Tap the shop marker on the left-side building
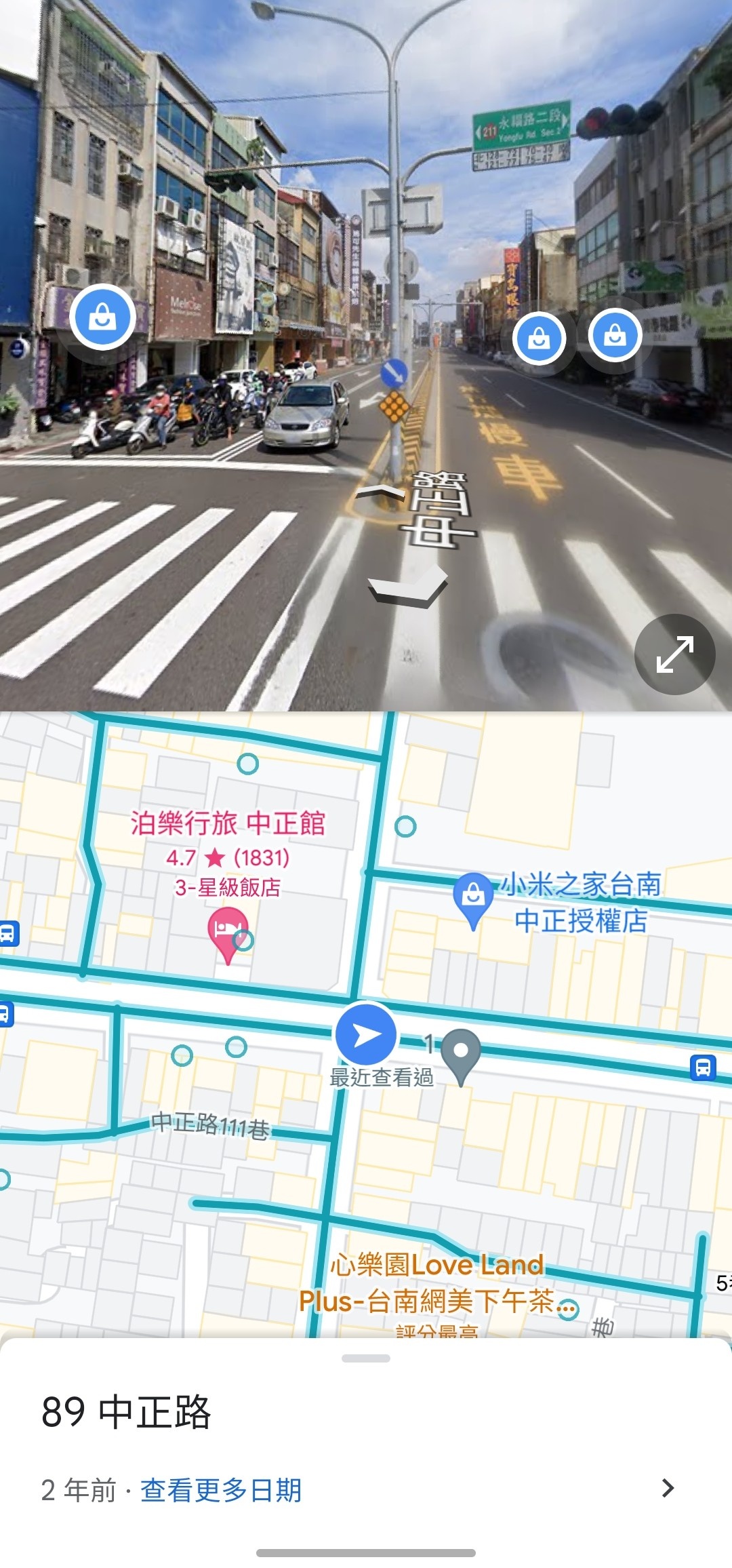The height and width of the screenshot is (1568, 732). point(102,317)
